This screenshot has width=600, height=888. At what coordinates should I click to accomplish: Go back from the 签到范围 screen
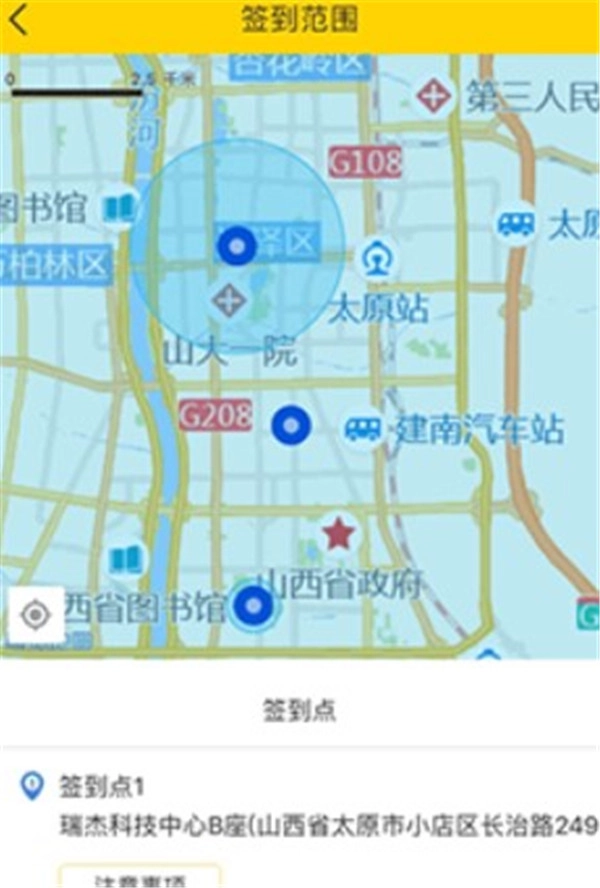(19, 21)
